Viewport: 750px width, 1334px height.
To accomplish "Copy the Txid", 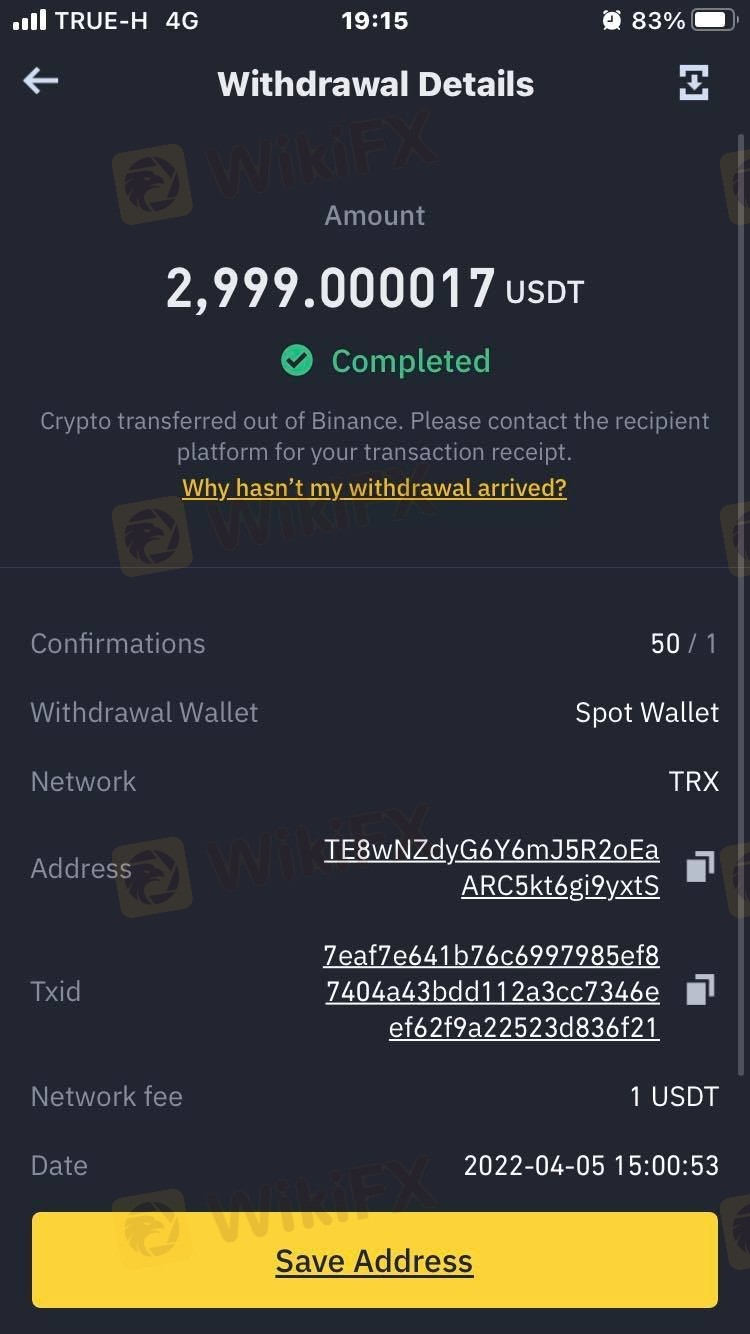I will tap(700, 990).
